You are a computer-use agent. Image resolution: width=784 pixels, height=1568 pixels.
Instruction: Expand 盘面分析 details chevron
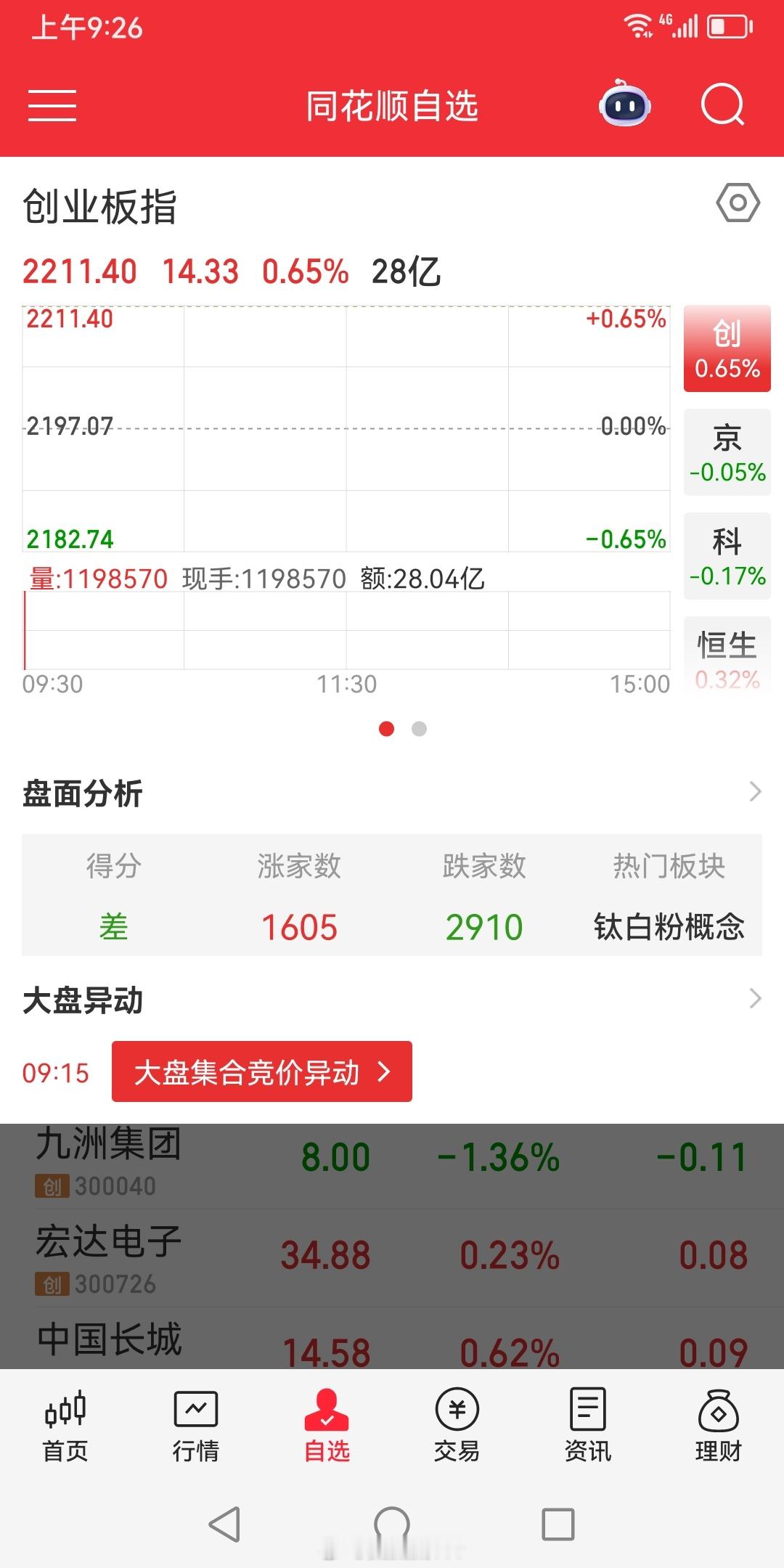755,791
